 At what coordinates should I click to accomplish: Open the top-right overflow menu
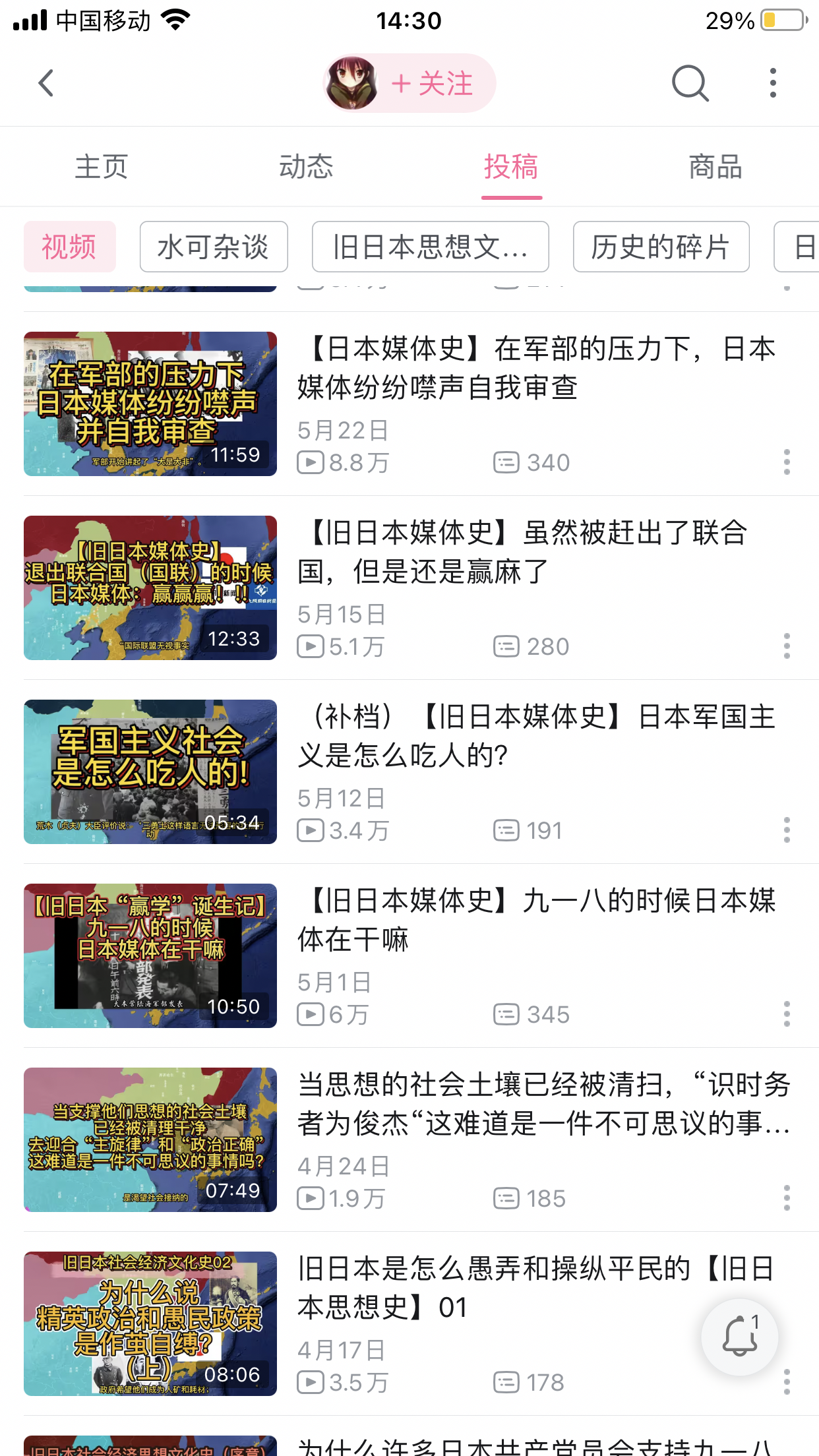tap(773, 84)
